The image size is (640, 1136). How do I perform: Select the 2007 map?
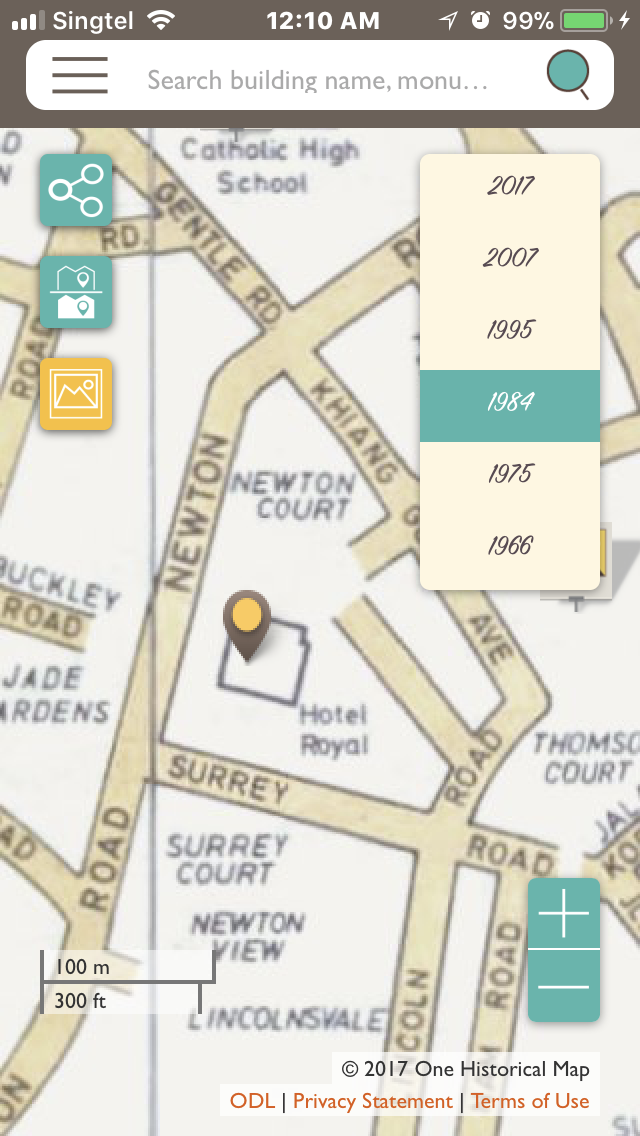click(x=510, y=258)
